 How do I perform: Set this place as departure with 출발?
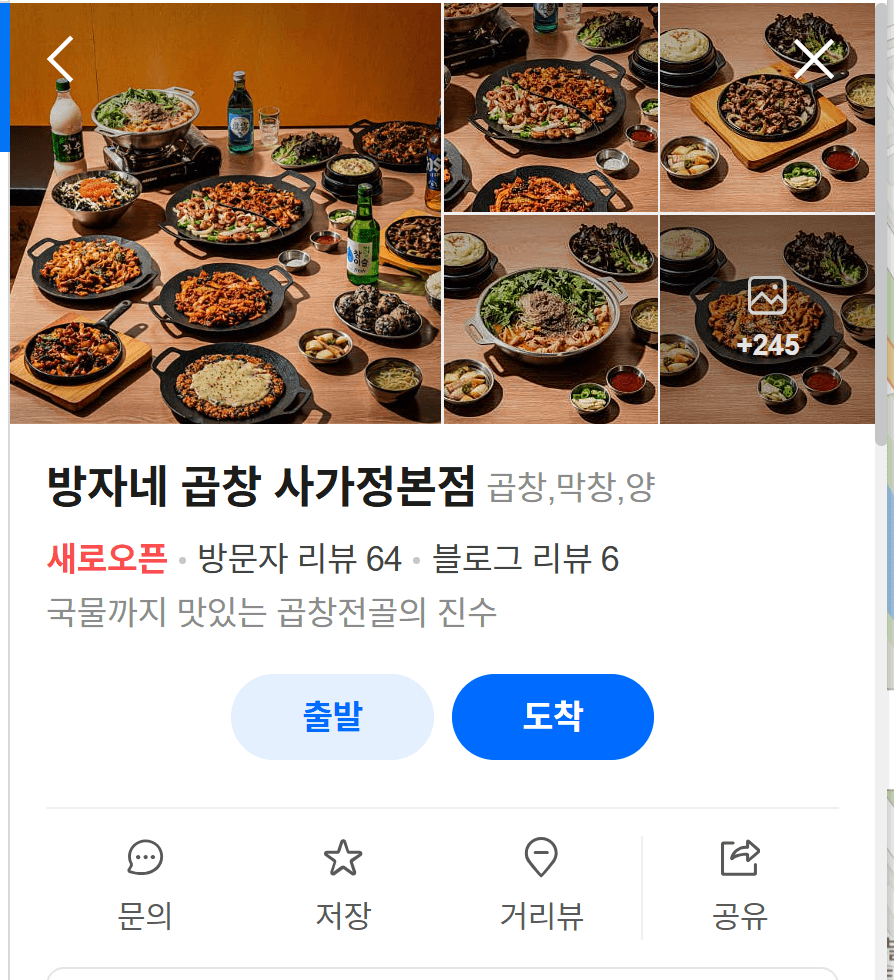click(332, 716)
